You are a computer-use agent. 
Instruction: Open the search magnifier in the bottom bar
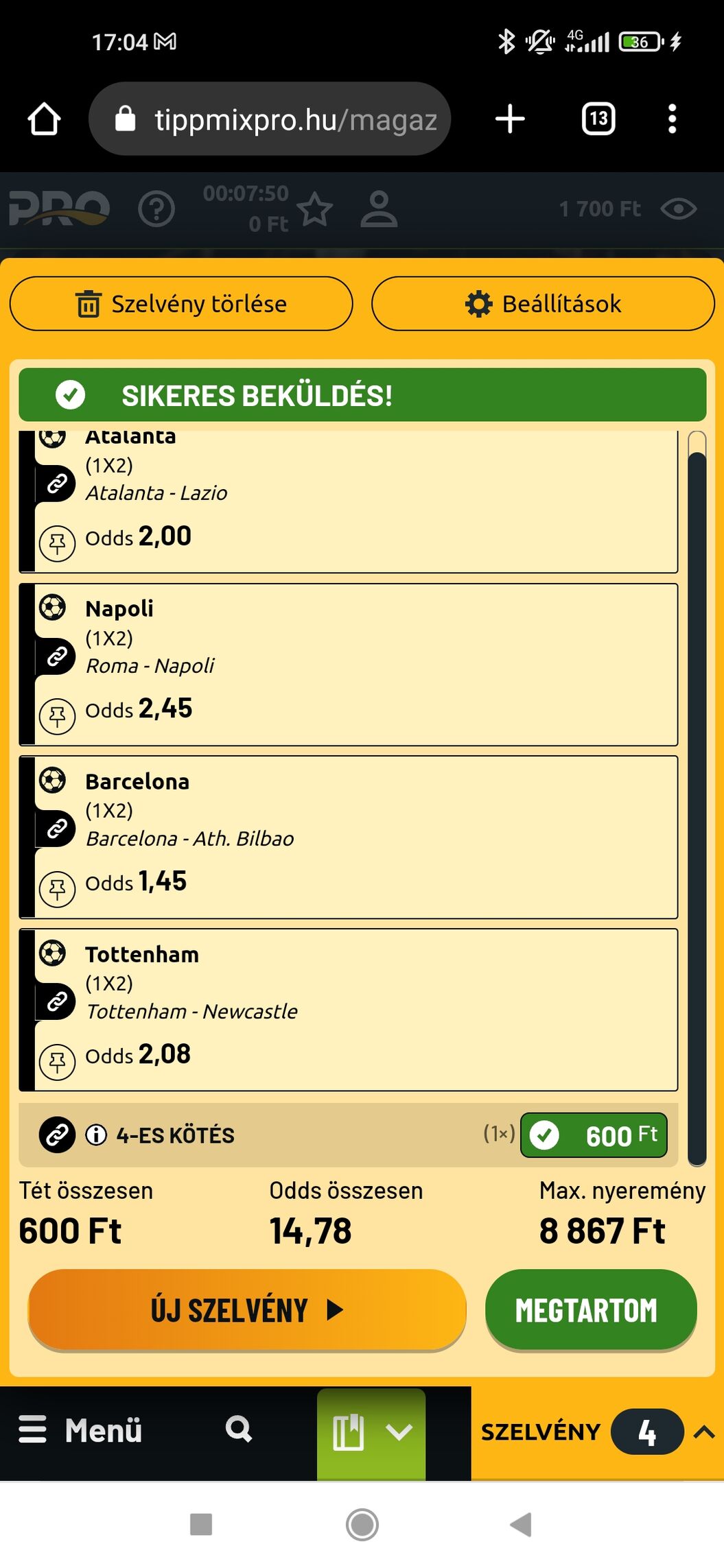(239, 1430)
